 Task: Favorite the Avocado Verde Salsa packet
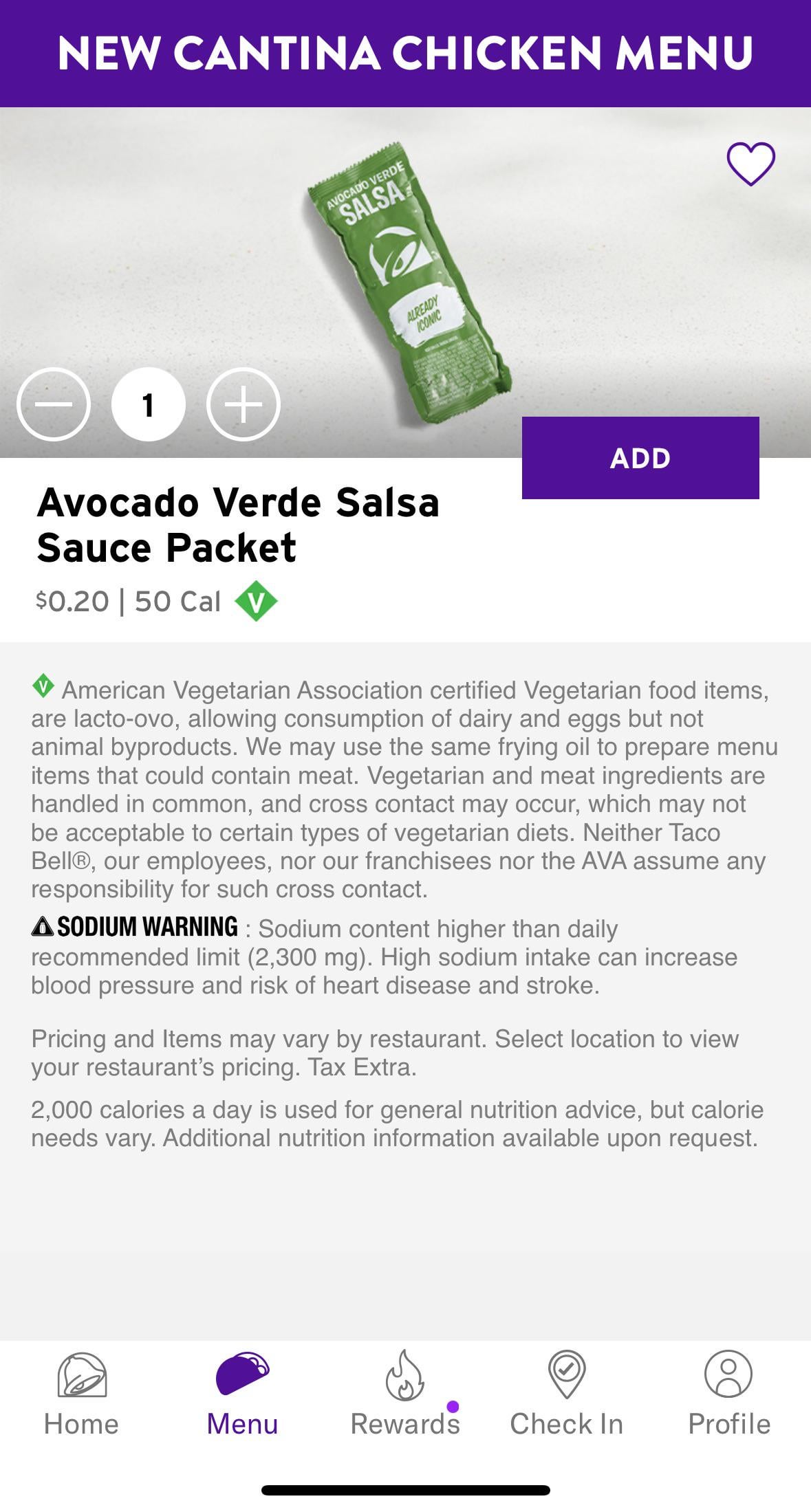[750, 164]
